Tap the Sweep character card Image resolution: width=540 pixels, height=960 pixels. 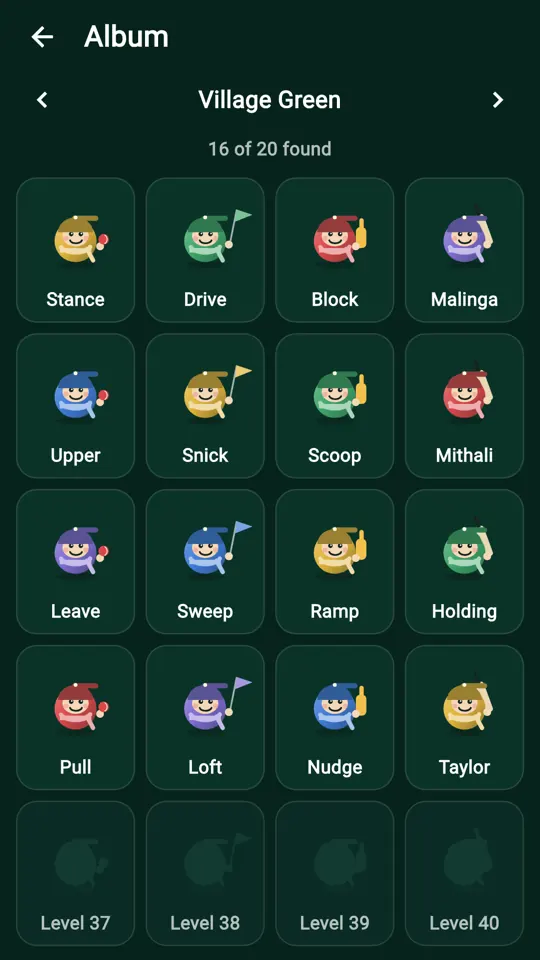tap(205, 561)
